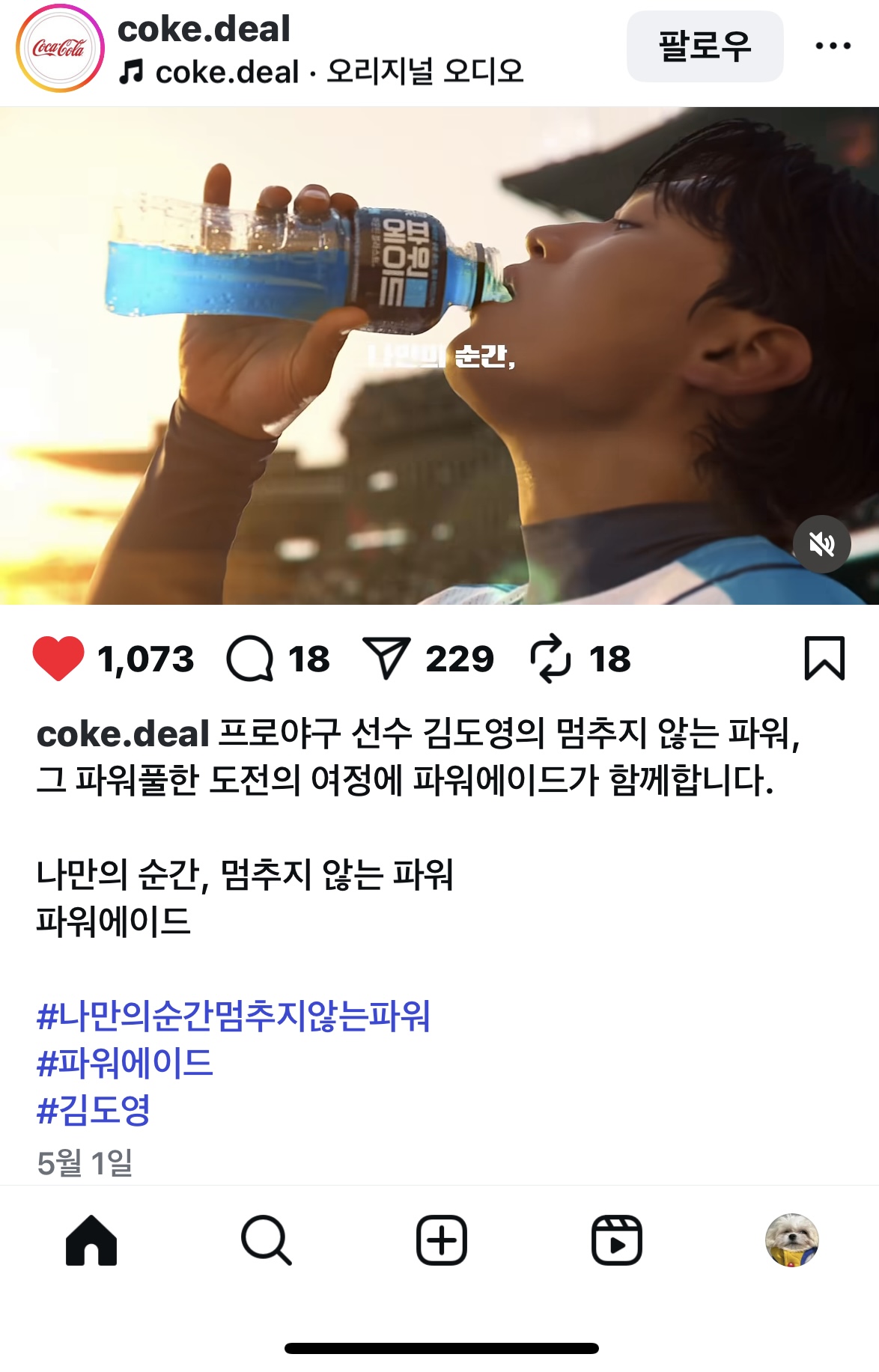
Task: Open coke.deal username in the header
Action: 204,30
